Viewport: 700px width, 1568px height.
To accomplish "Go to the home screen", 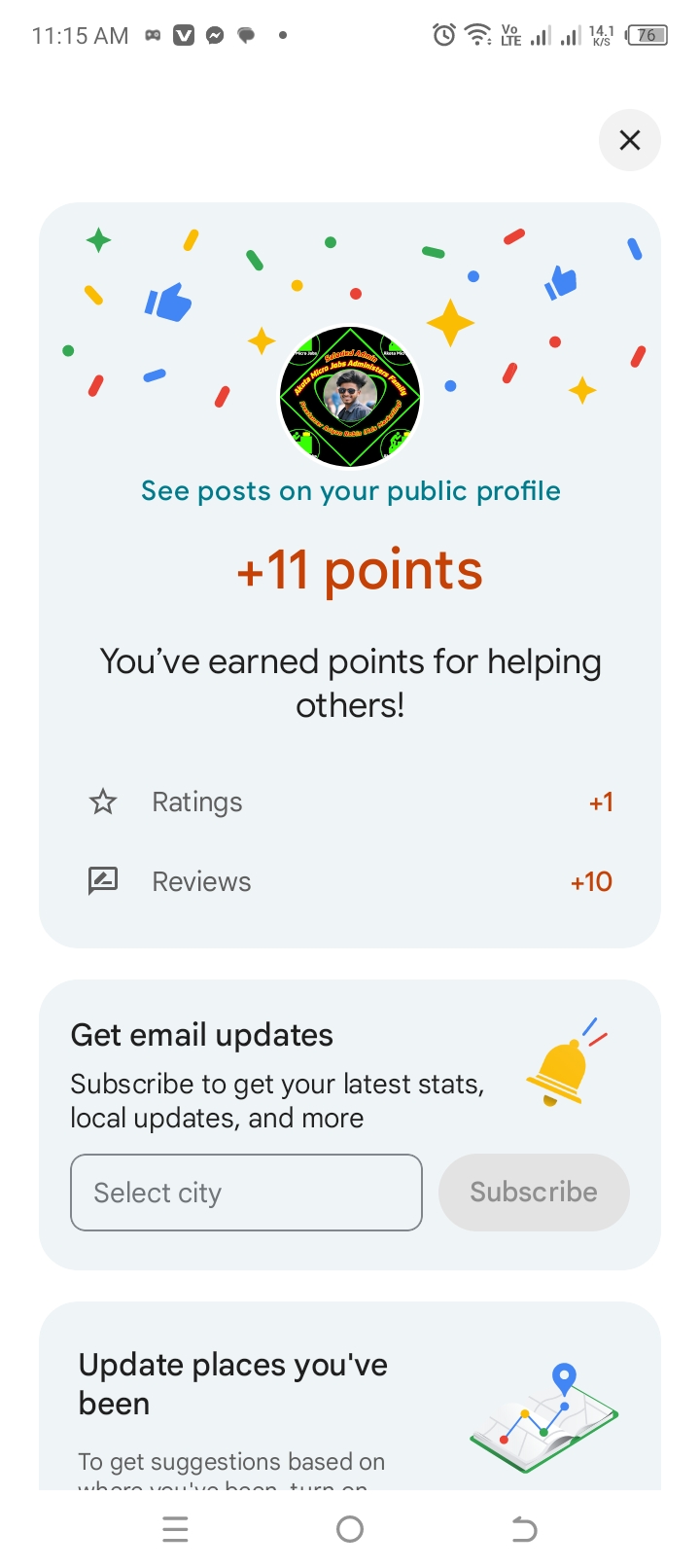I will click(x=350, y=1530).
